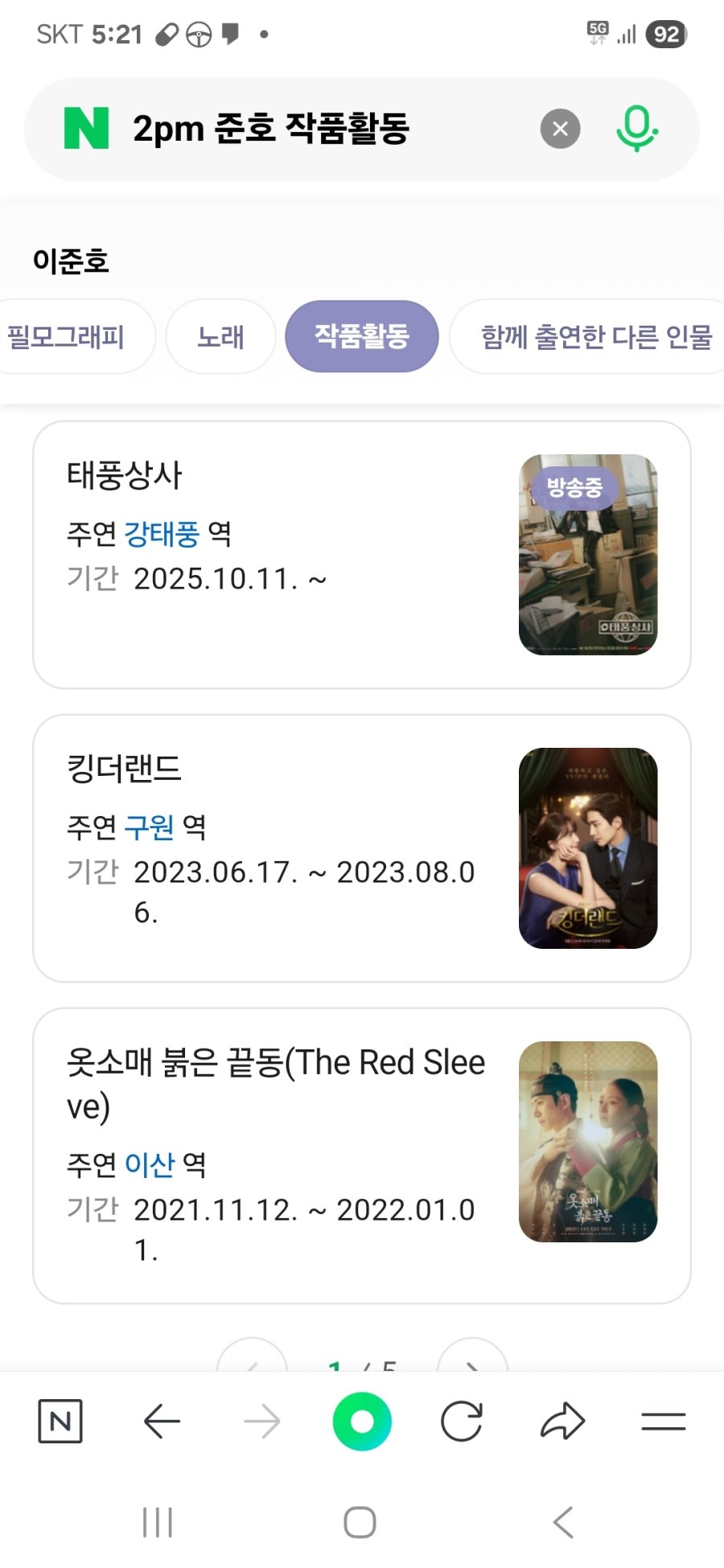Follow the 구원 character link

[x=149, y=827]
